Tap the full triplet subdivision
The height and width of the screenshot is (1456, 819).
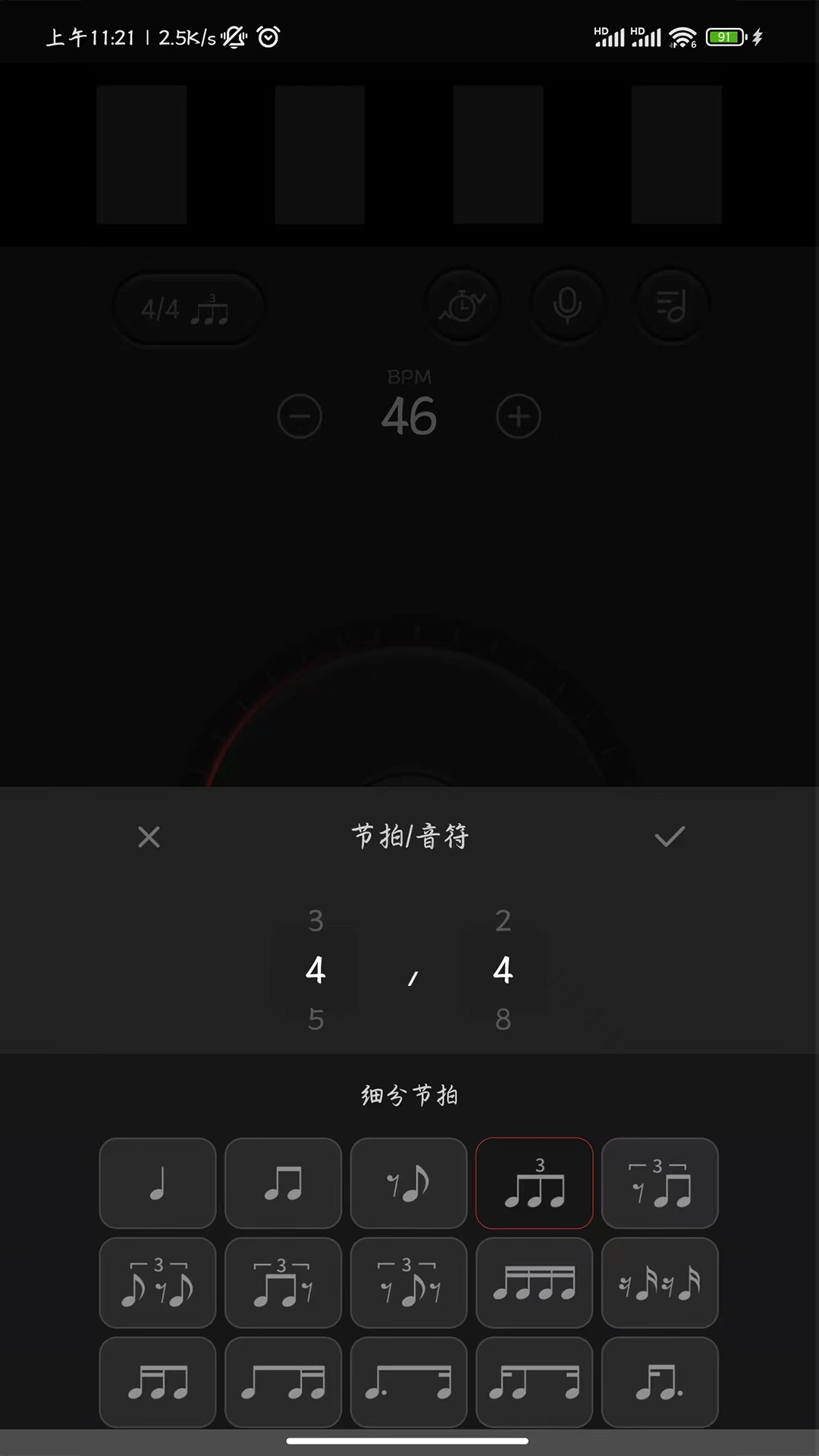[535, 1183]
